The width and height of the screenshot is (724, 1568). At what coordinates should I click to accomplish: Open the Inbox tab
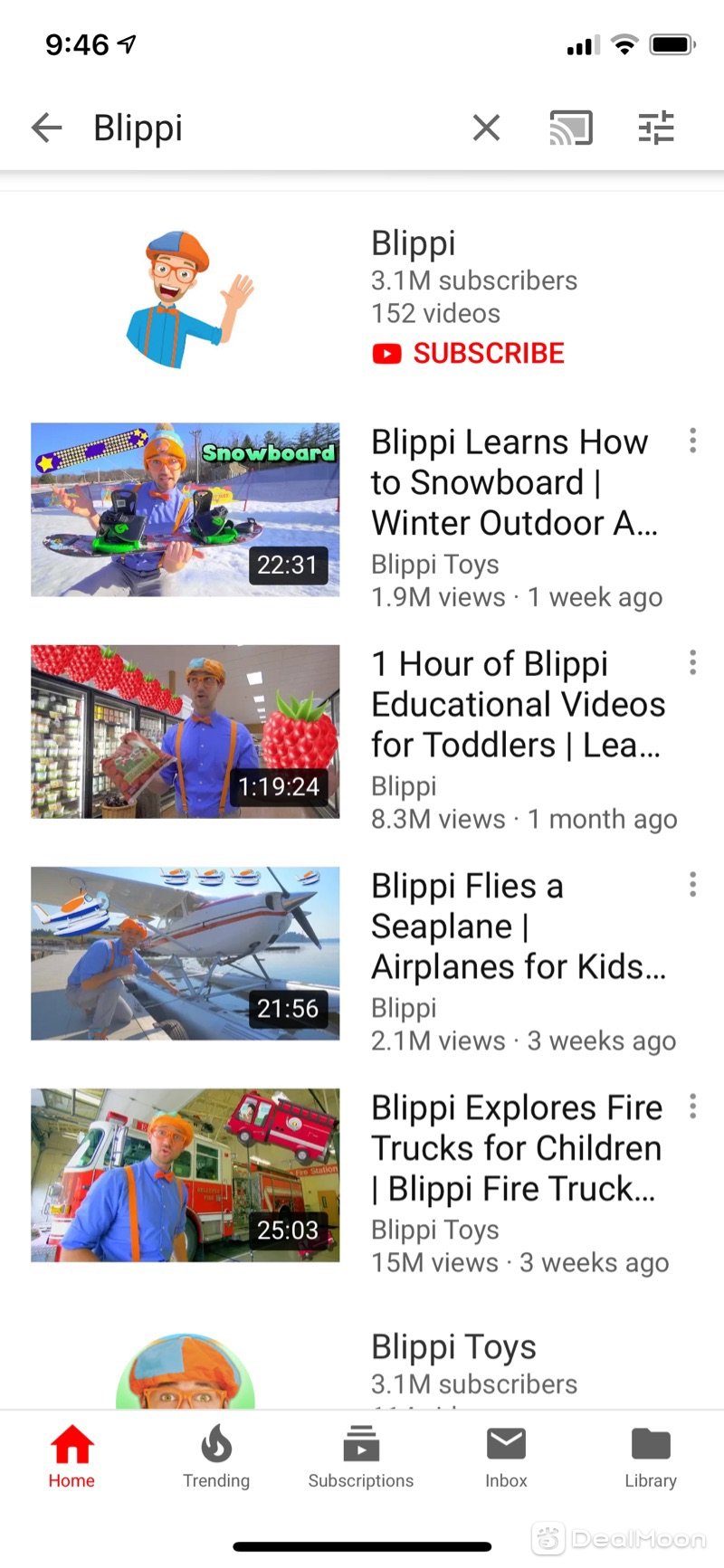(506, 1456)
